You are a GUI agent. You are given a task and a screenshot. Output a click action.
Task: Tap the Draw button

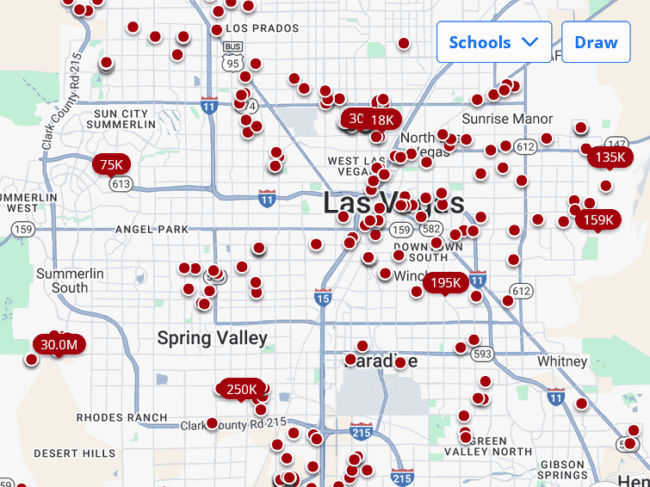coord(595,42)
